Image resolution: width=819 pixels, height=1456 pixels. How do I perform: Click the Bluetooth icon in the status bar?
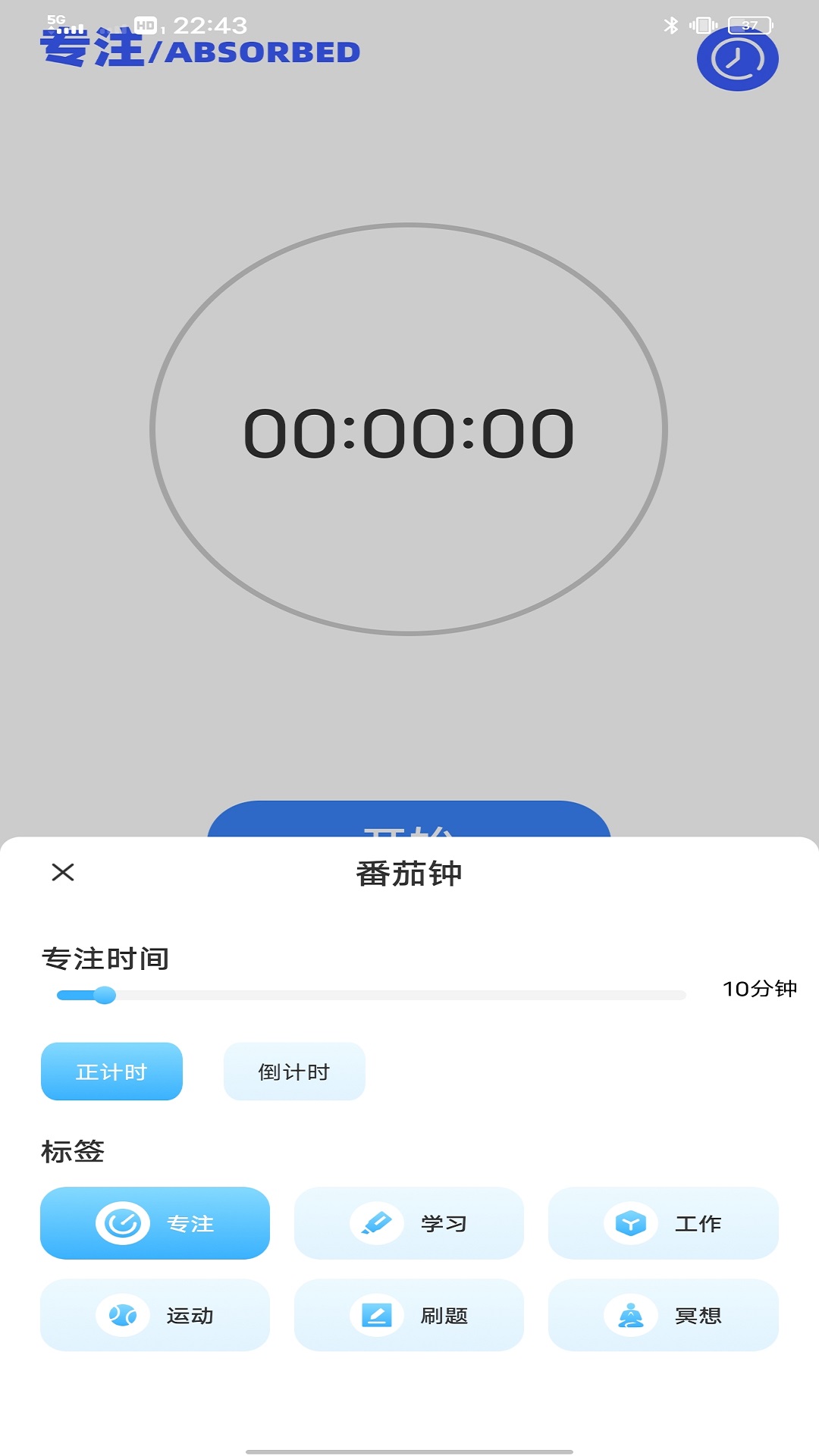click(x=670, y=25)
